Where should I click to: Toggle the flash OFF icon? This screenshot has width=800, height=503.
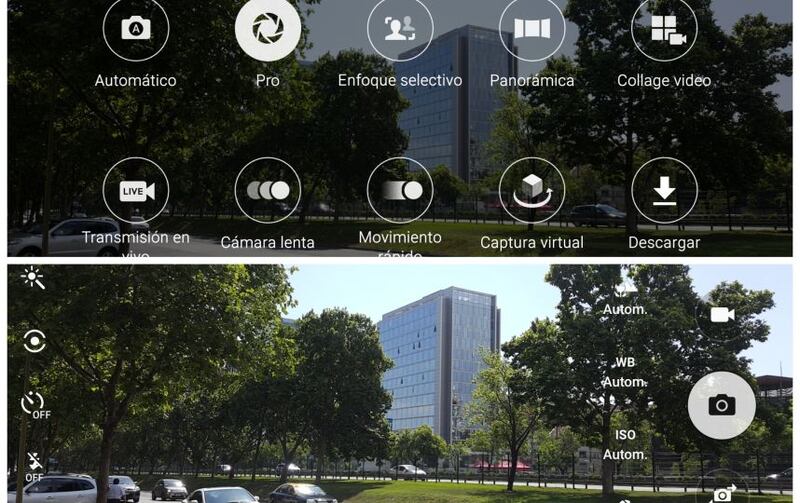click(35, 465)
